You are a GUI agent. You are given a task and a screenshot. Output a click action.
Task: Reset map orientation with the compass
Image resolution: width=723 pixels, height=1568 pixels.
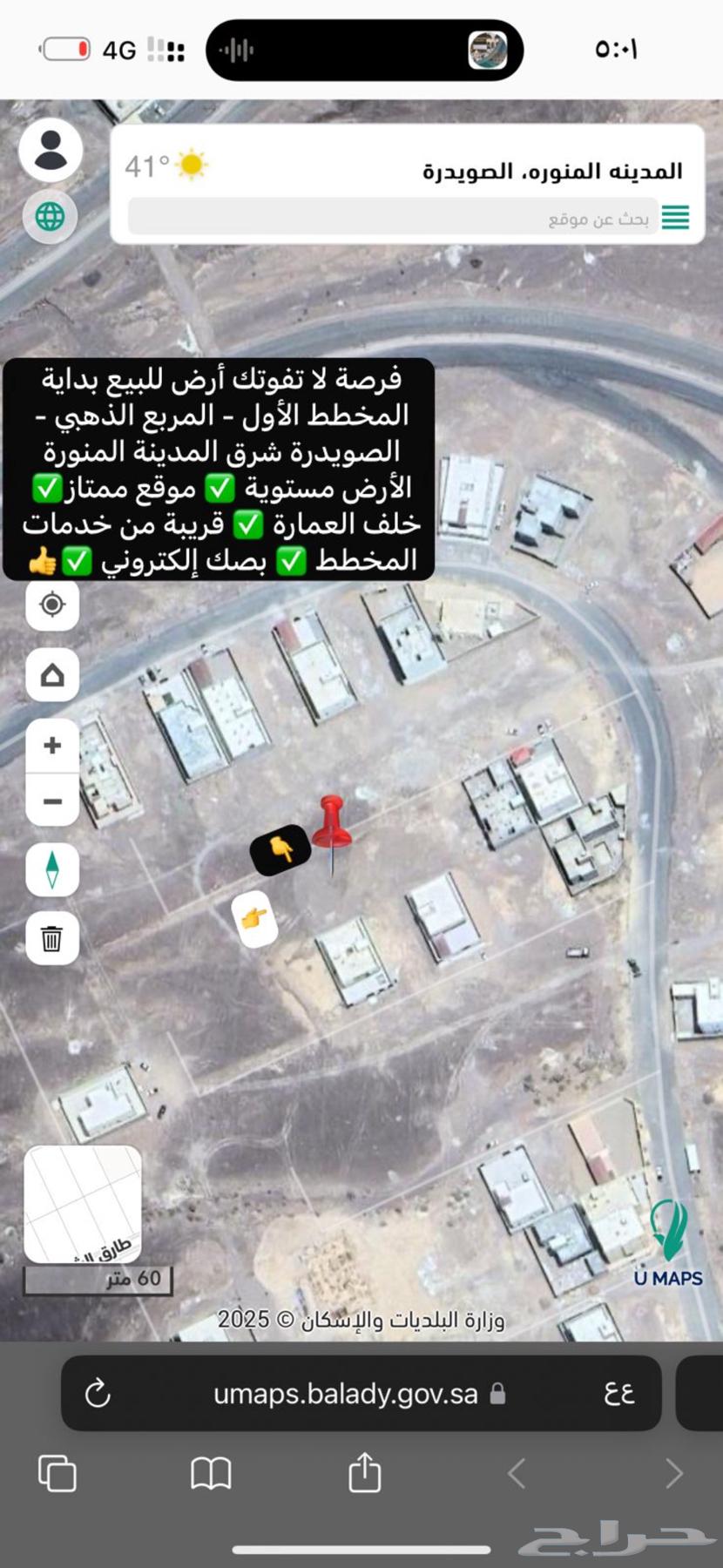coord(52,869)
